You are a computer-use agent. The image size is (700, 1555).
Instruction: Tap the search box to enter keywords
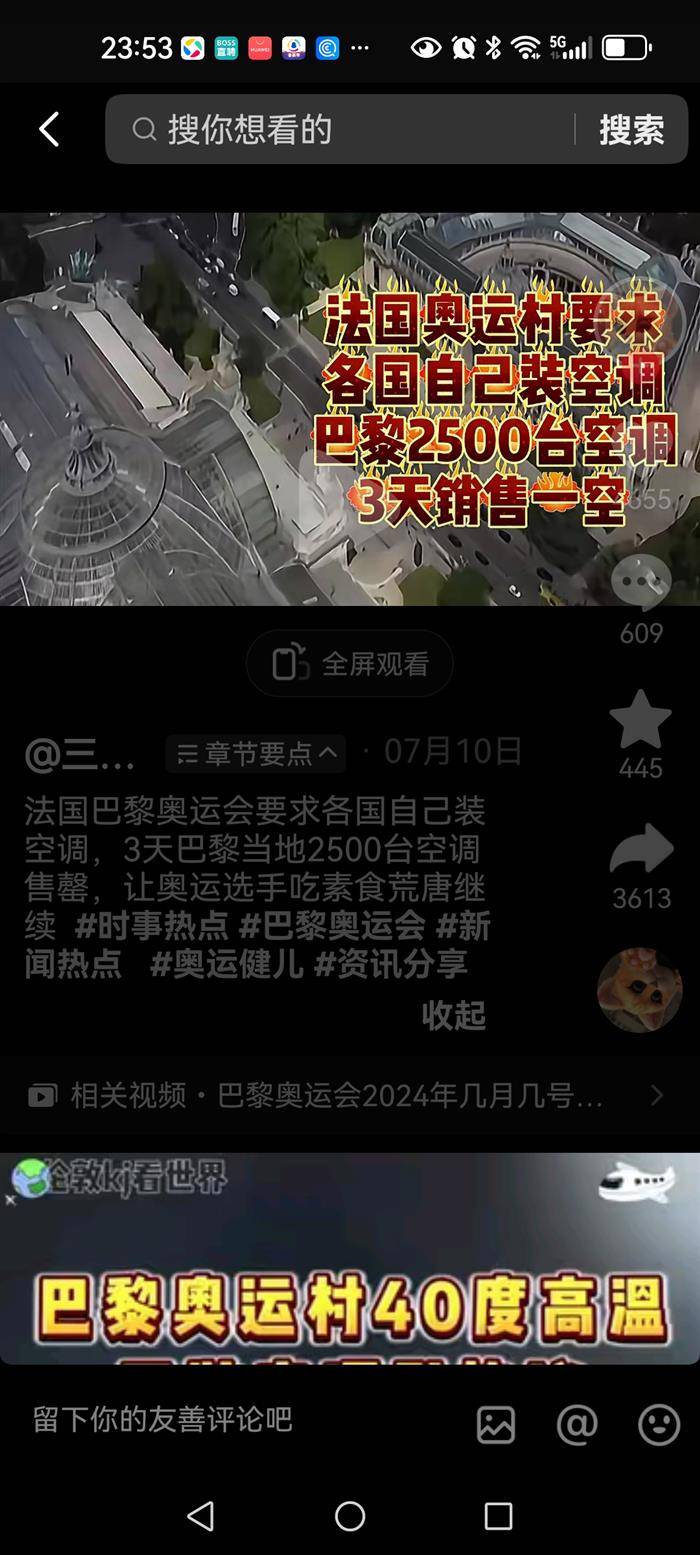pyautogui.click(x=350, y=129)
